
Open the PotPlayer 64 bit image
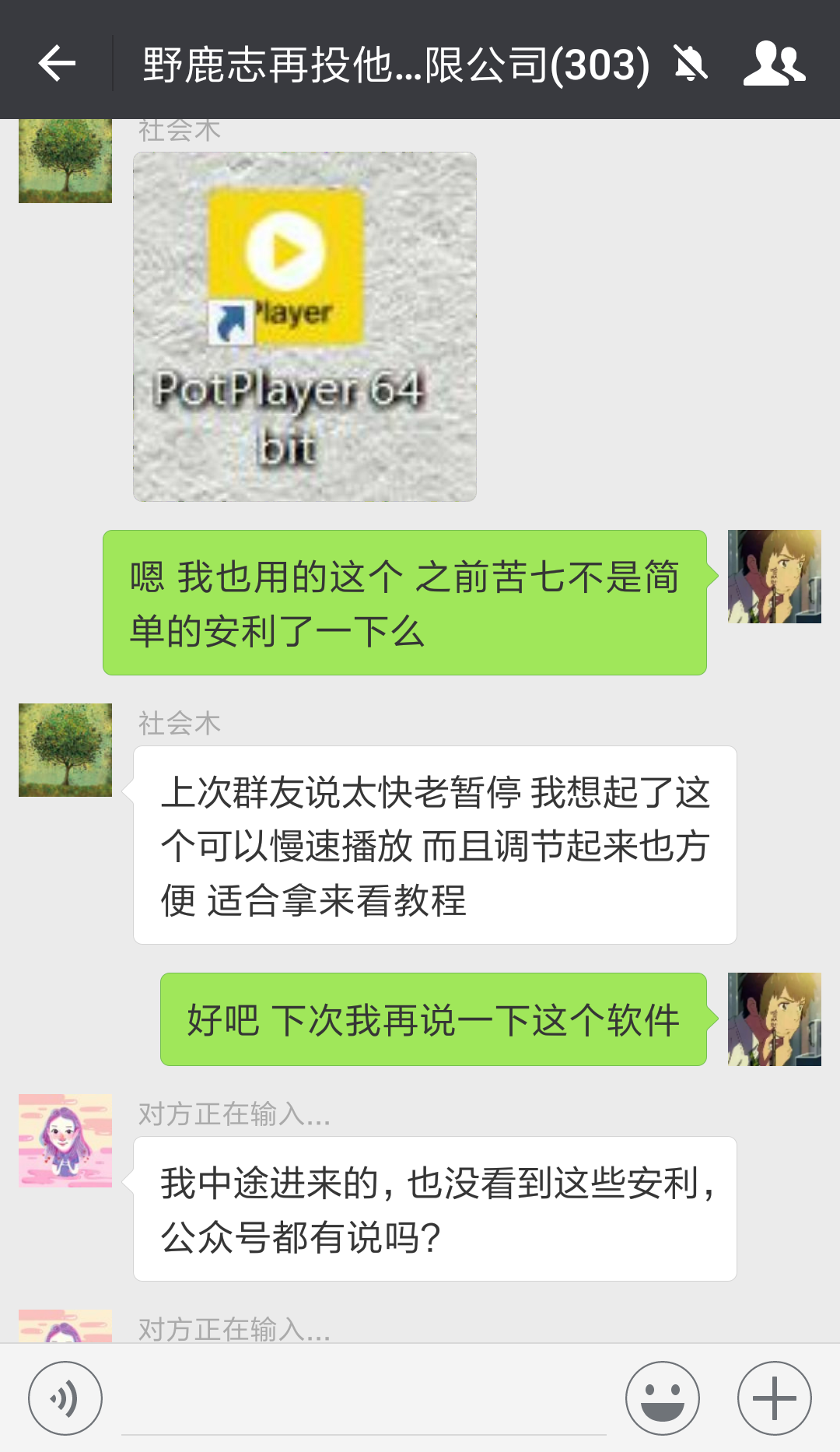pos(304,327)
